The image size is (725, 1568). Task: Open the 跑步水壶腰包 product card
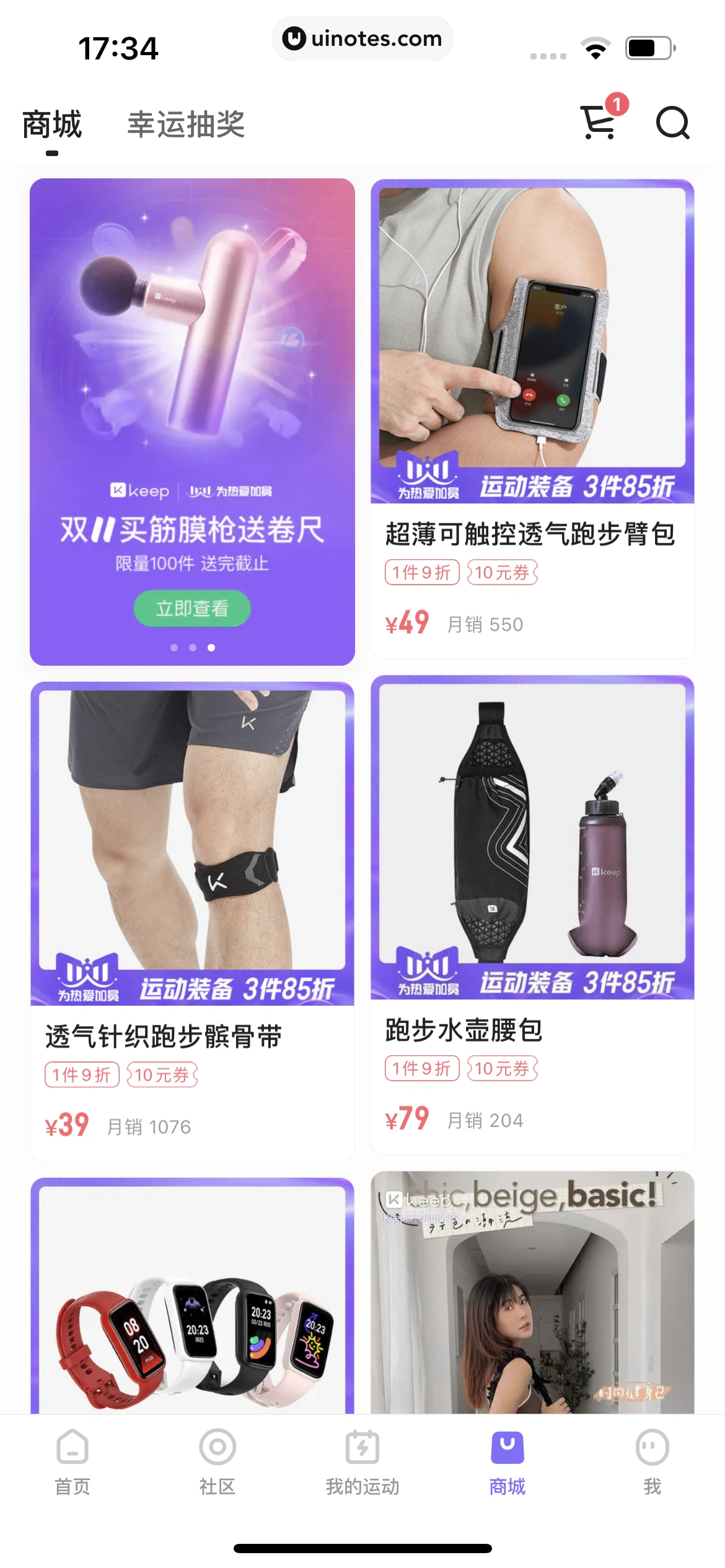pyautogui.click(x=532, y=914)
